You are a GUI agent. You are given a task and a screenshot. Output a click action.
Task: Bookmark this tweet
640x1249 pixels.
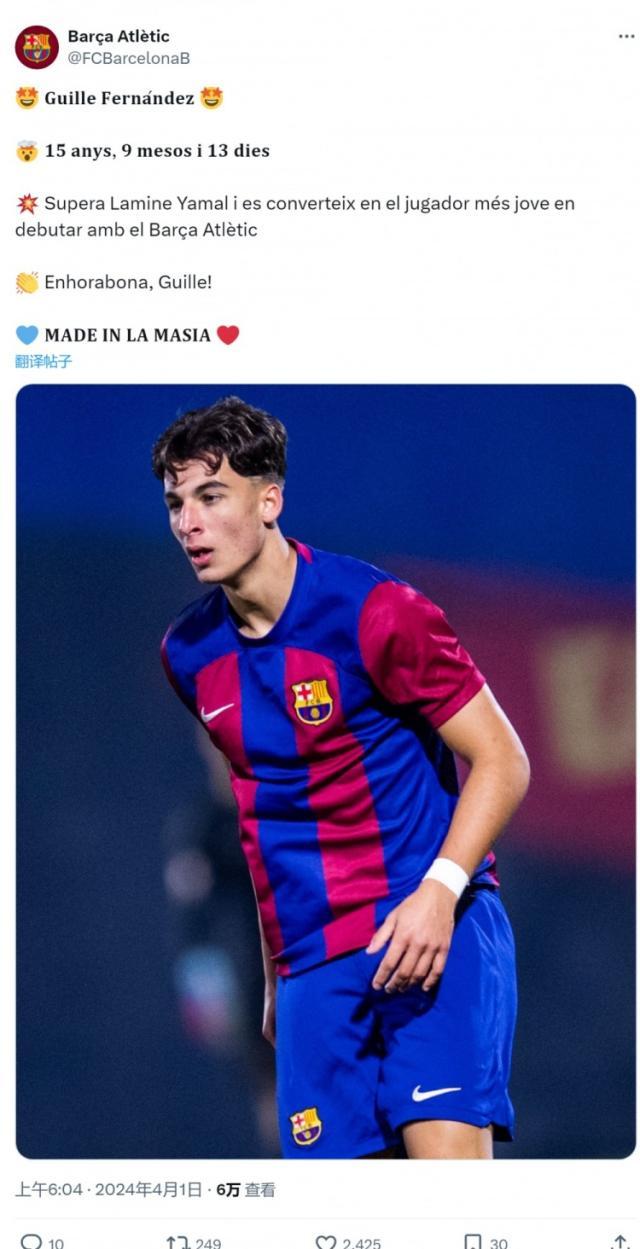click(473, 1241)
